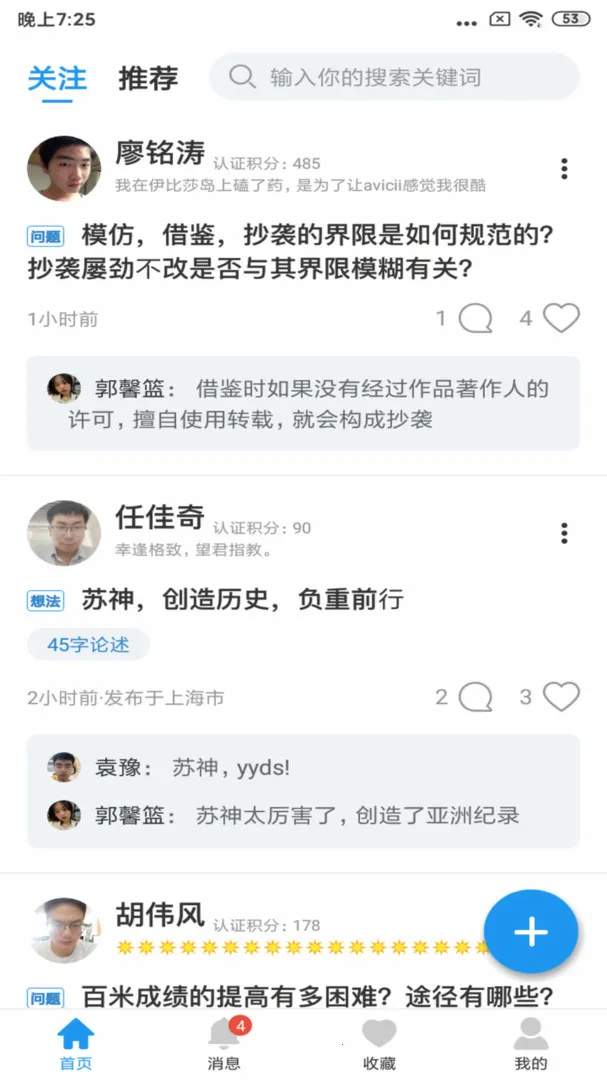Open the question 百米成绩的提高有多困难
Screen dimensions: 607x1080
317,996
